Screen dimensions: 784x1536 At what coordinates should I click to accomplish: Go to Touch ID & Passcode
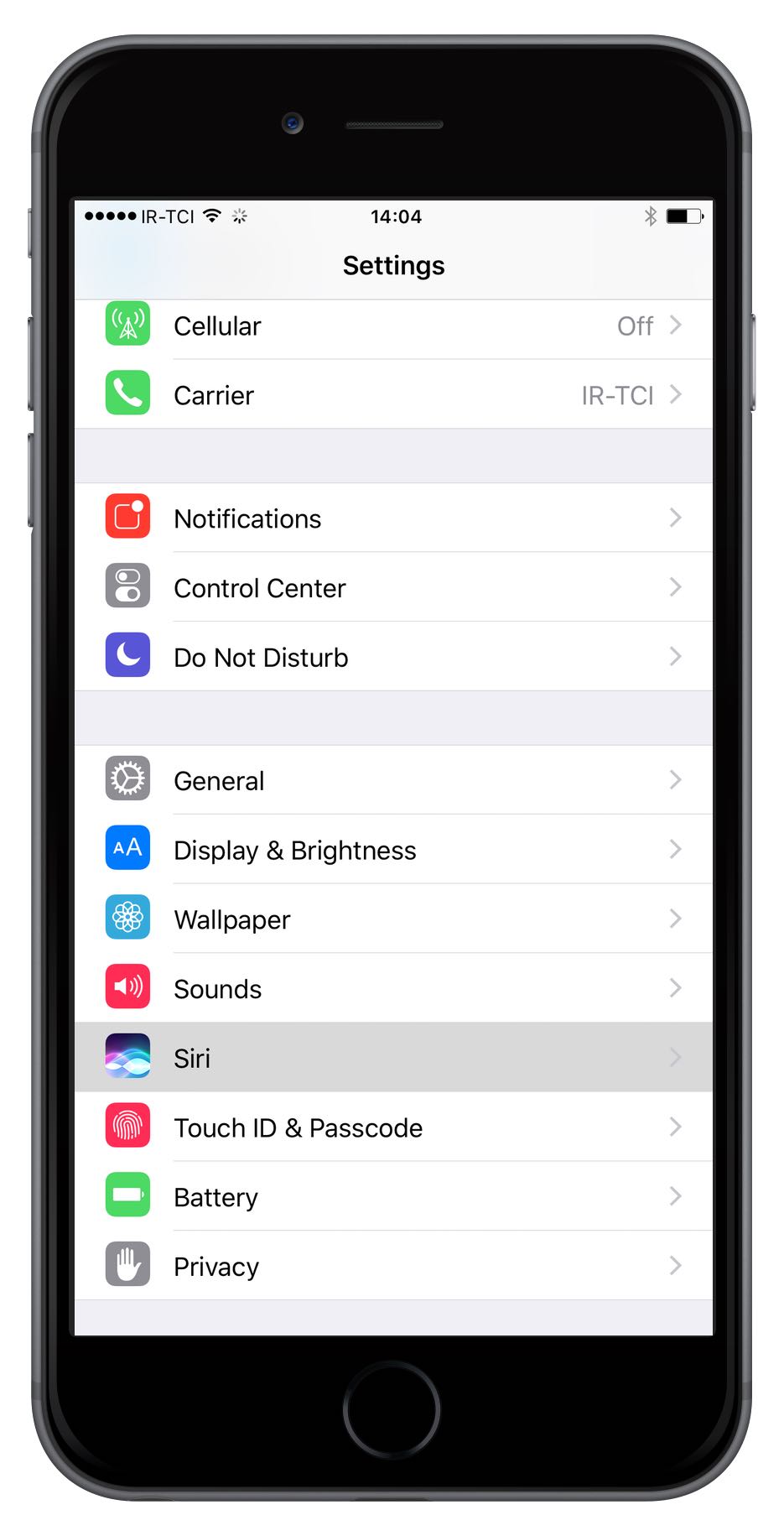click(x=392, y=1127)
